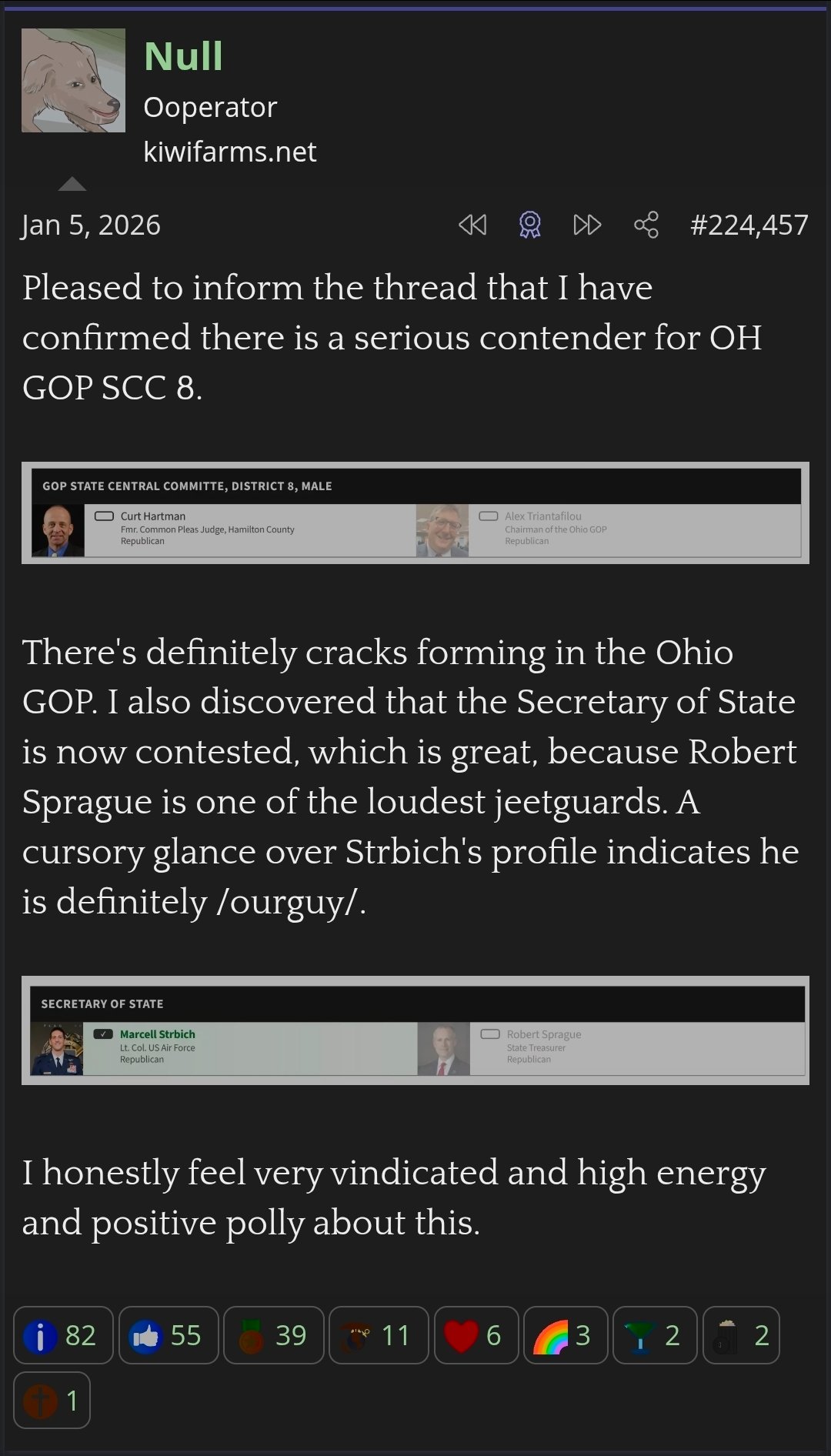Tap the award ribbon icon
The width and height of the screenshot is (831, 1456).
(x=530, y=225)
